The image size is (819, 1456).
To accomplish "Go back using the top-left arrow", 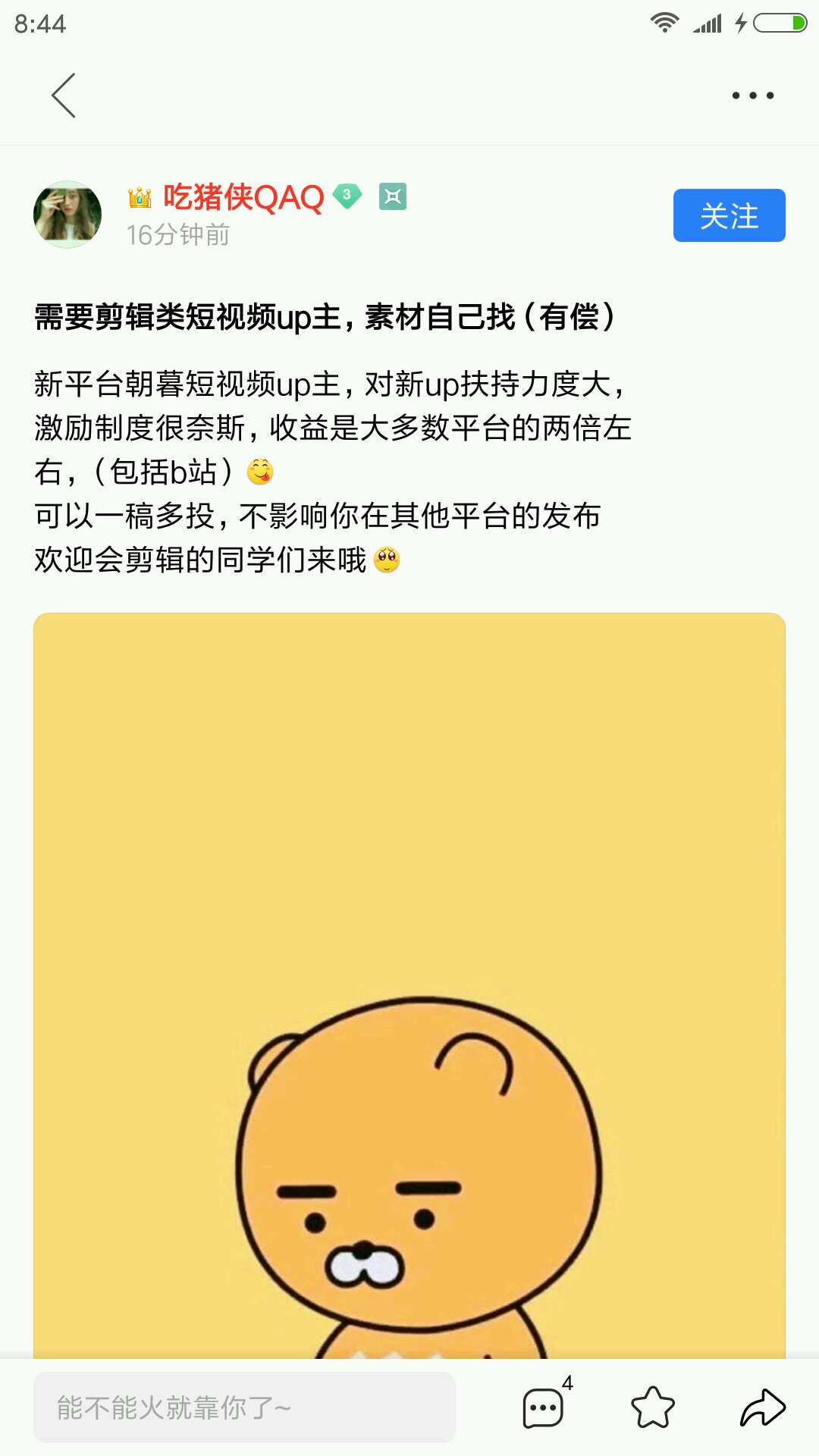I will pos(64,96).
